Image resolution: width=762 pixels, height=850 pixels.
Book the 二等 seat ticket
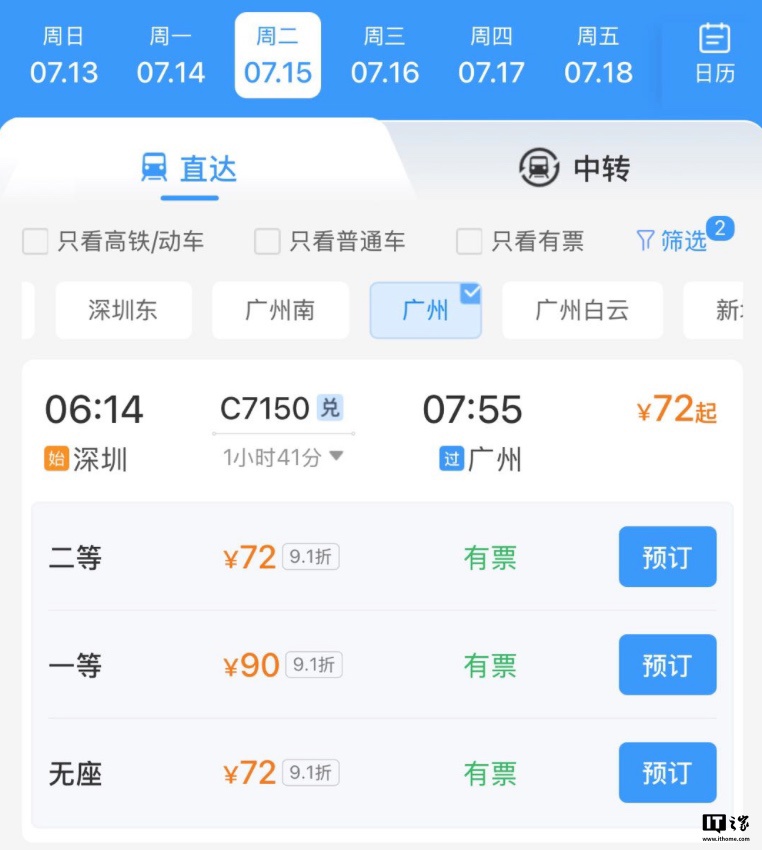pos(667,557)
